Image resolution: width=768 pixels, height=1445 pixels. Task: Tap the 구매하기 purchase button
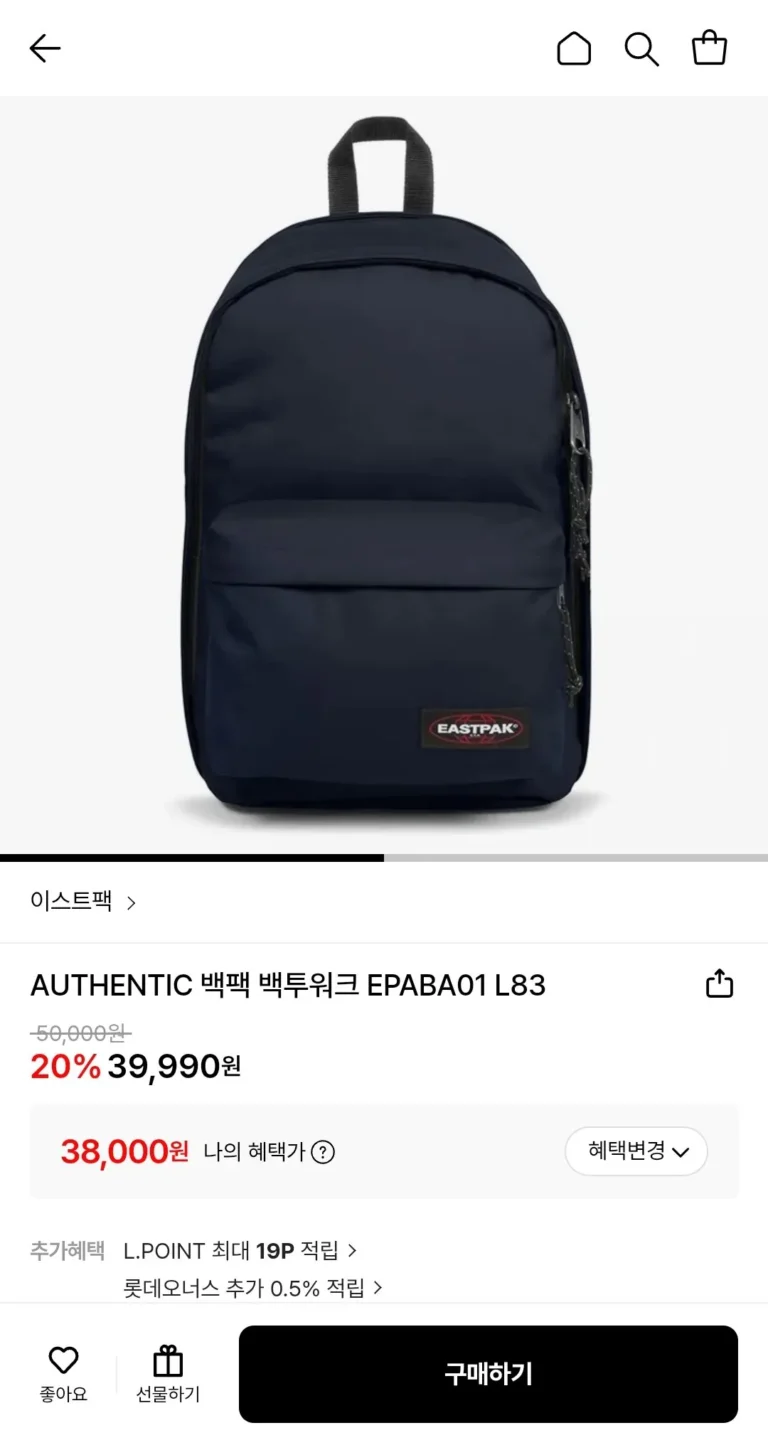pyautogui.click(x=488, y=1374)
